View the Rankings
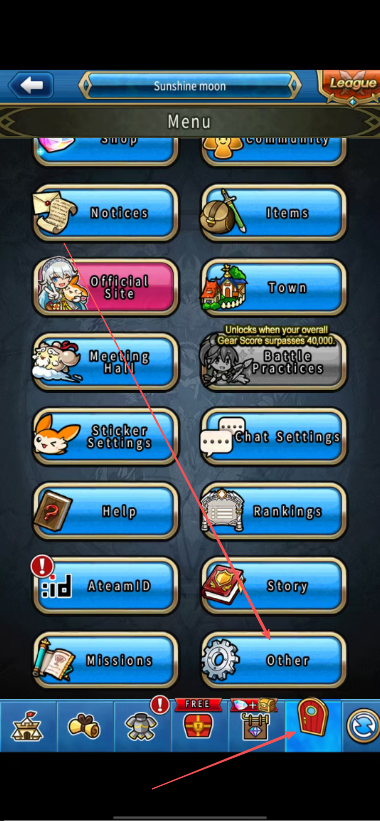The image size is (380, 821). coord(274,511)
